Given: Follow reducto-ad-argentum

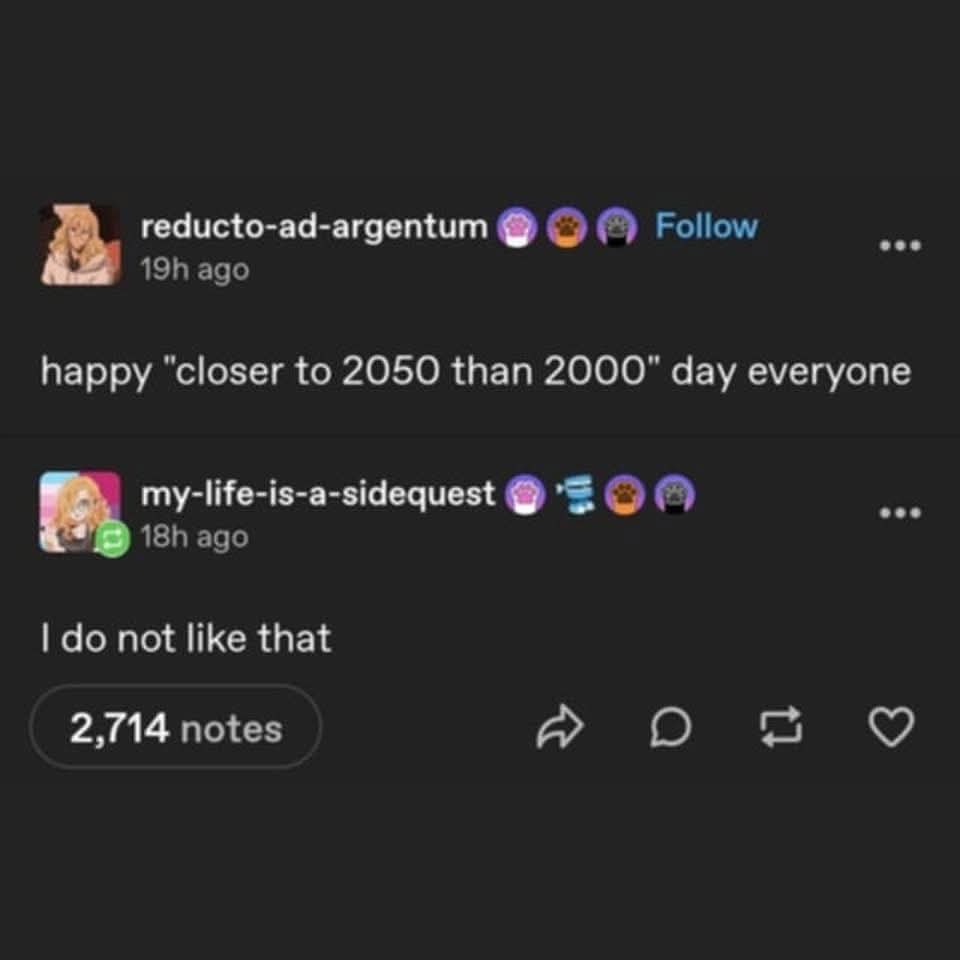Looking at the screenshot, I should coord(706,226).
